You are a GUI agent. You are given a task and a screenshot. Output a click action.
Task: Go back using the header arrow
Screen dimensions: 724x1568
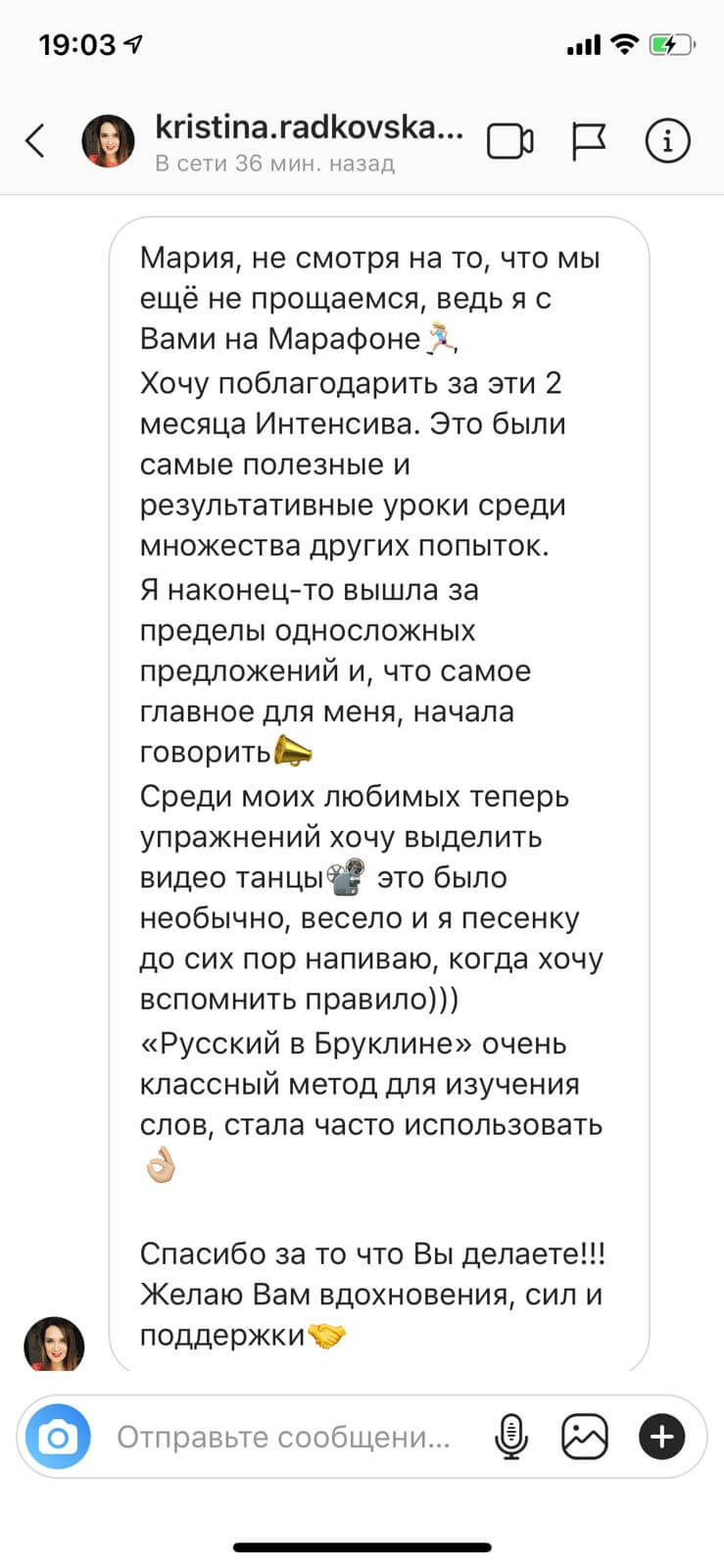click(x=35, y=141)
